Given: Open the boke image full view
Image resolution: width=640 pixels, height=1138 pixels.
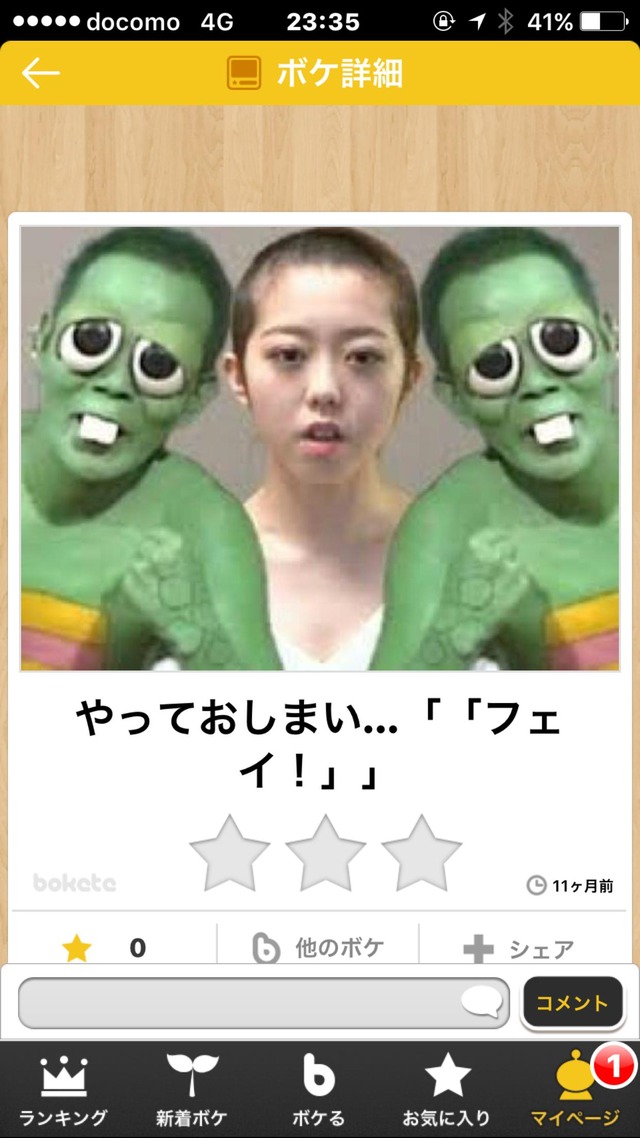Looking at the screenshot, I should tap(320, 448).
